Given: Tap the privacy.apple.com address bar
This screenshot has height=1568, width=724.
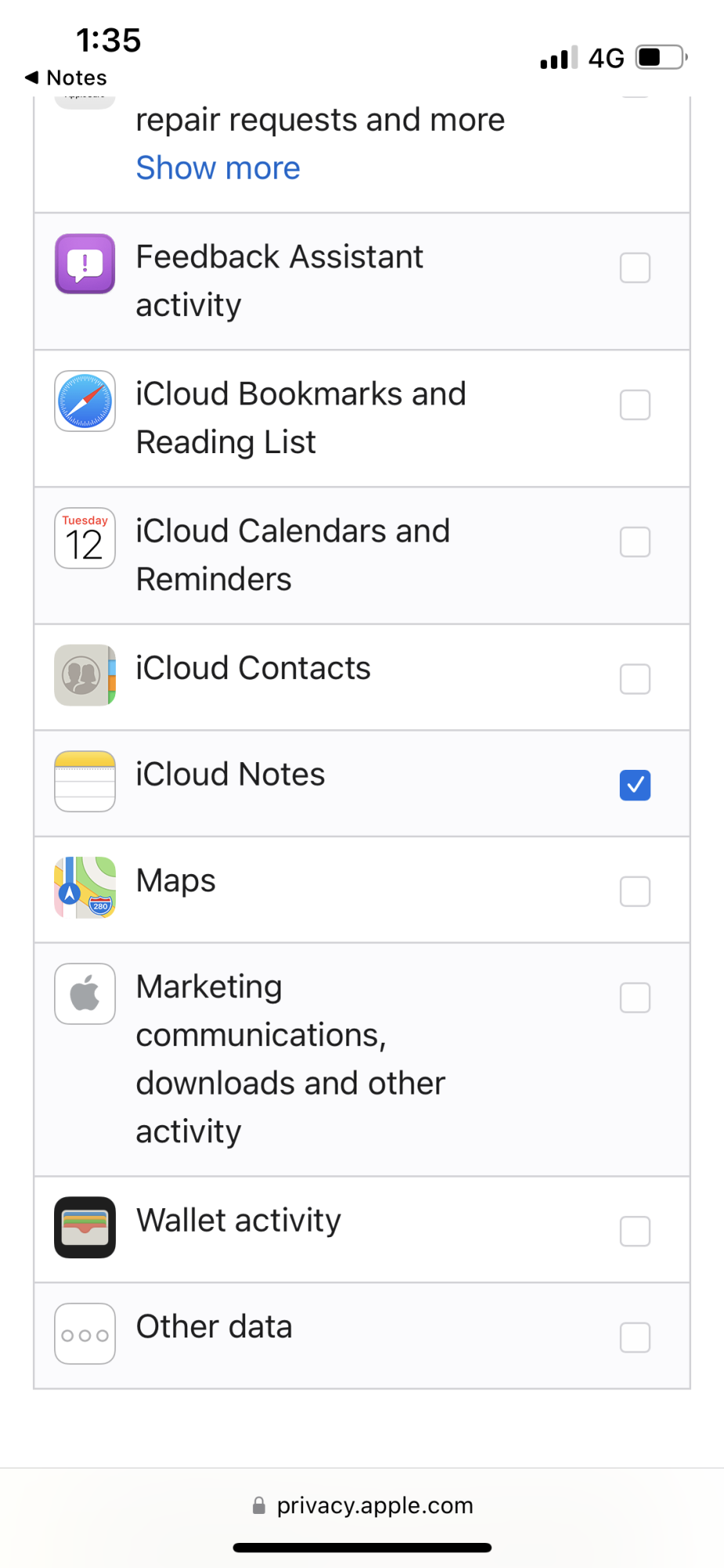Looking at the screenshot, I should click(362, 1505).
